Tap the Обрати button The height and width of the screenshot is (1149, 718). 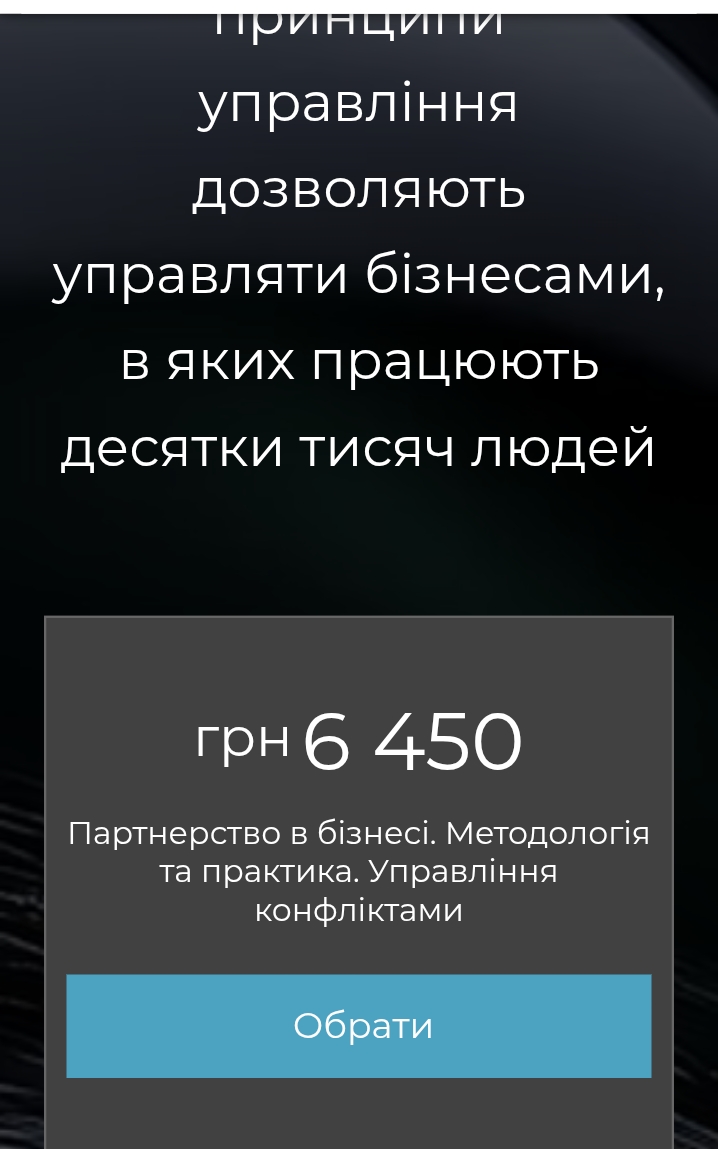pyautogui.click(x=359, y=1026)
